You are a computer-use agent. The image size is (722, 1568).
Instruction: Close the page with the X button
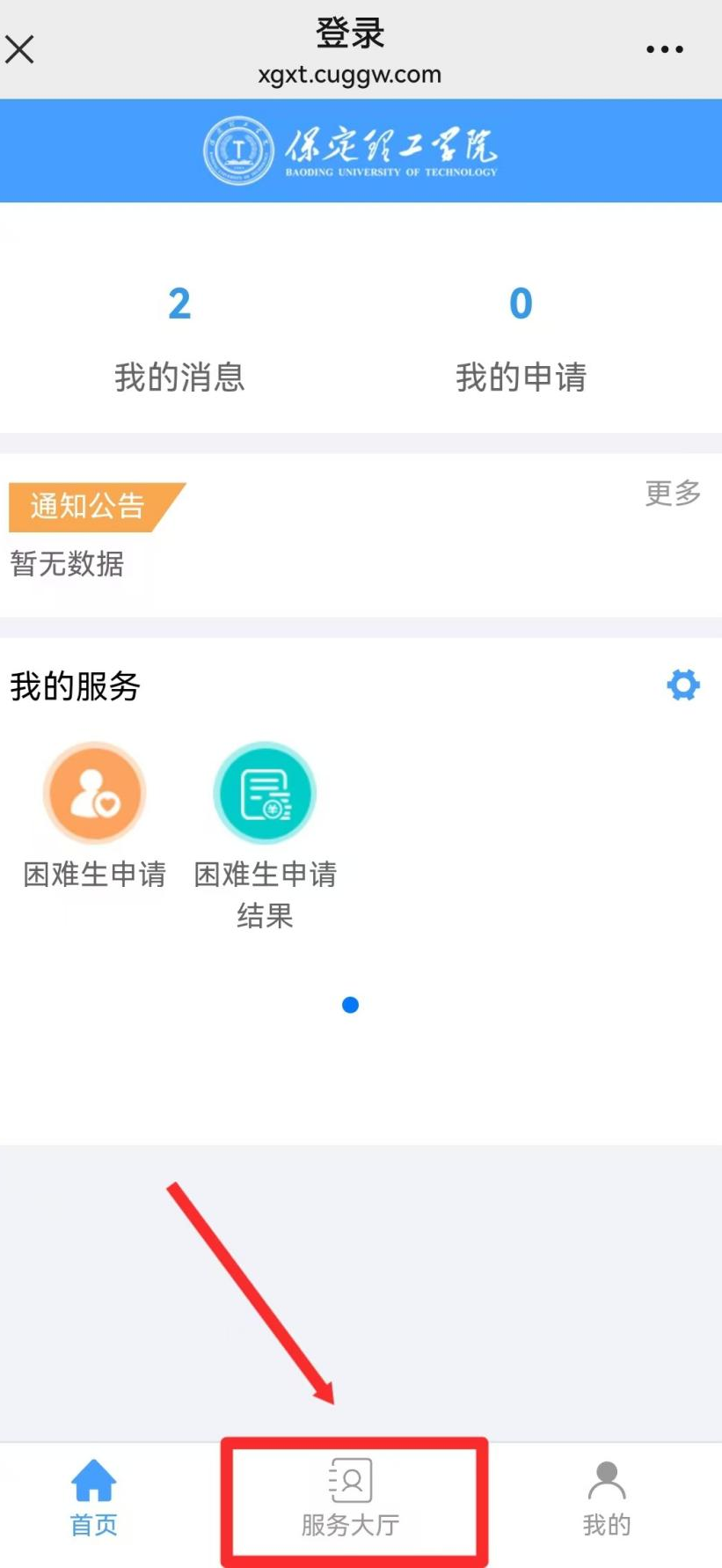point(19,49)
